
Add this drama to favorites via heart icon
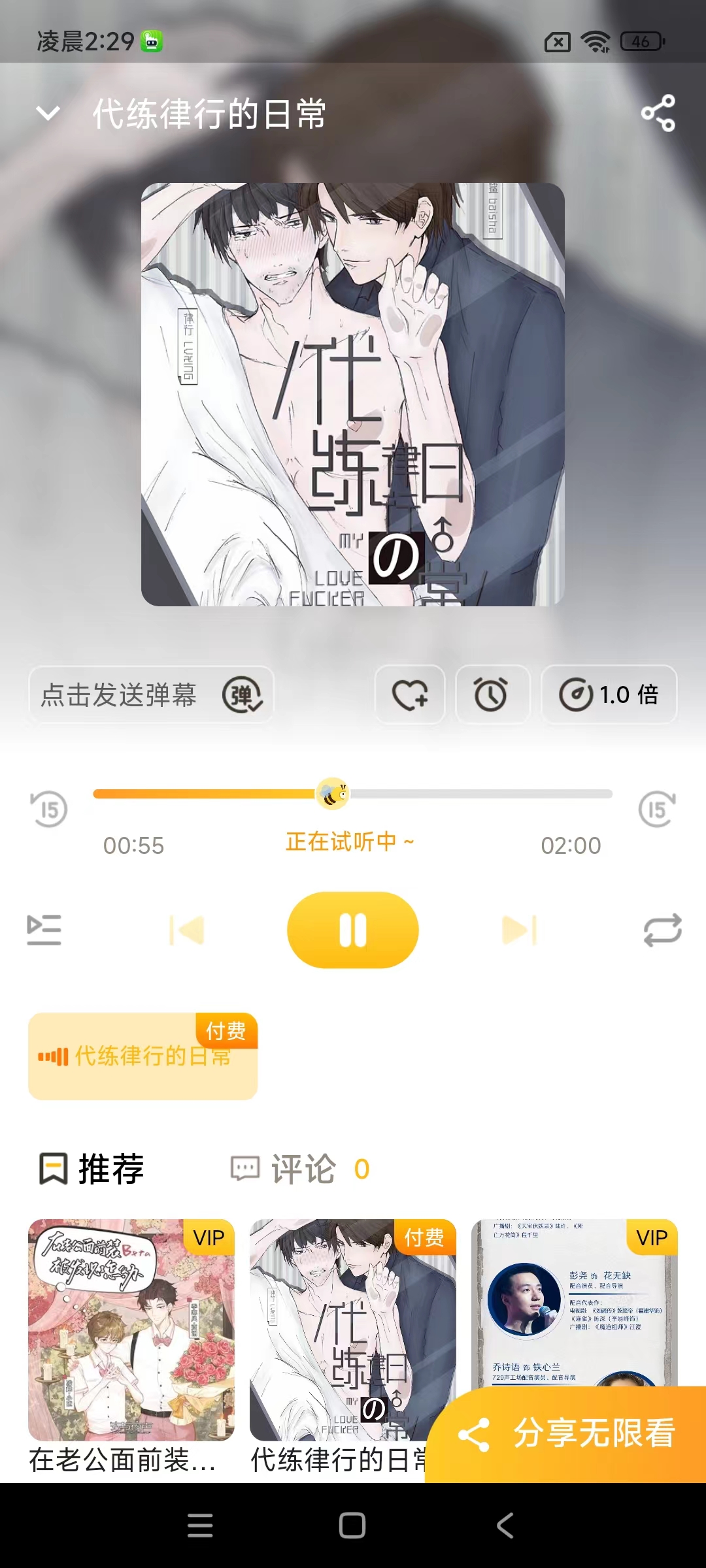(x=410, y=695)
